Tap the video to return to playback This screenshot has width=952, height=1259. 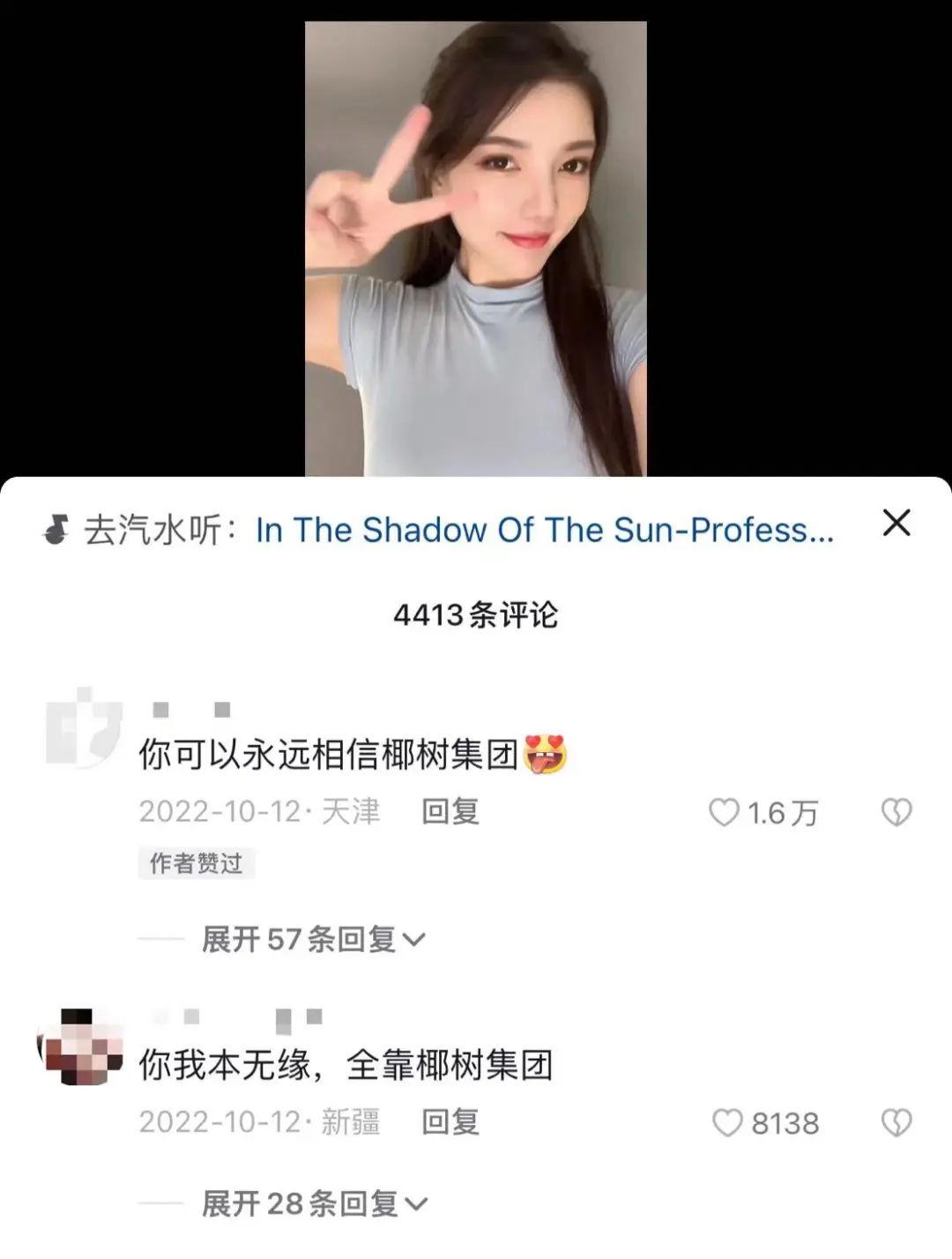(x=475, y=249)
